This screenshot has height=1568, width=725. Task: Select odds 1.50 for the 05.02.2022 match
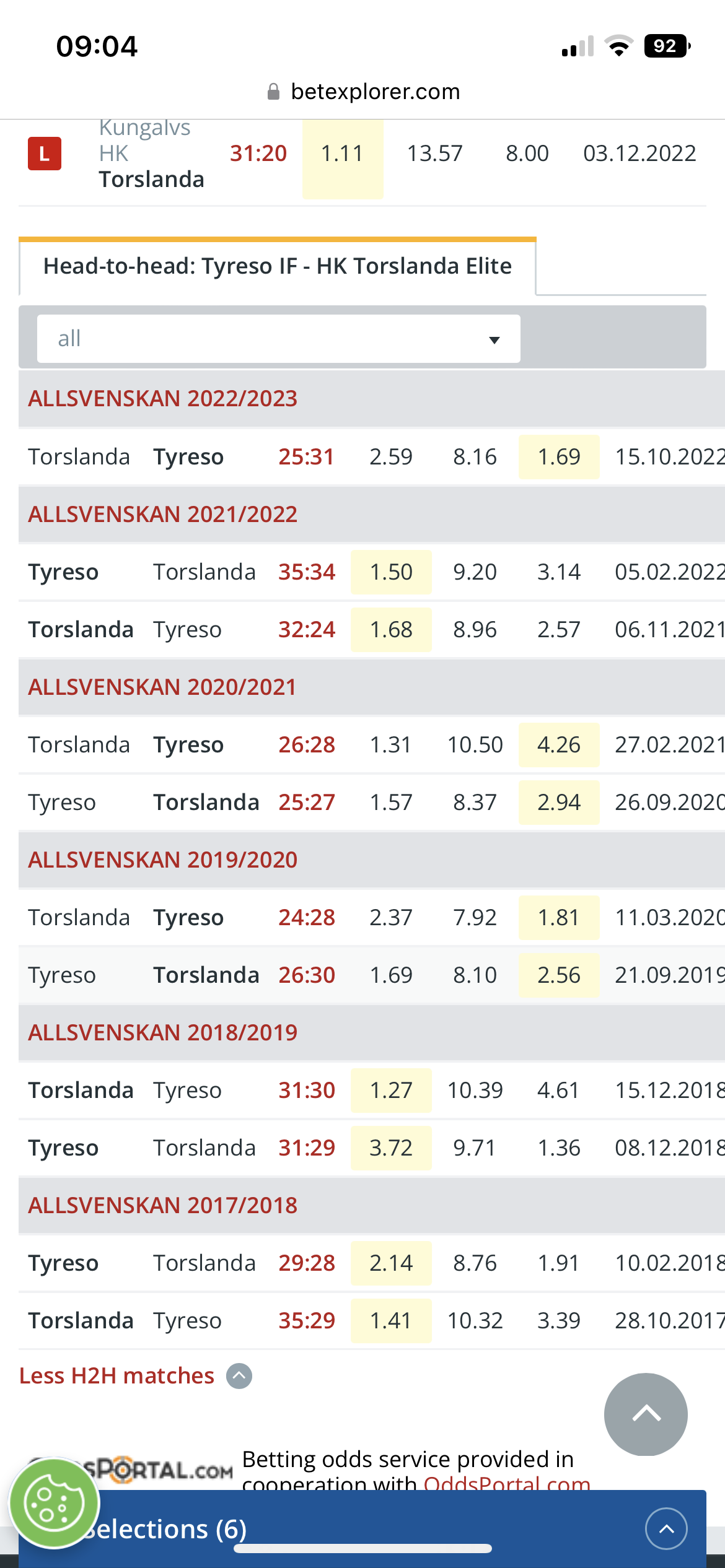pos(391,572)
